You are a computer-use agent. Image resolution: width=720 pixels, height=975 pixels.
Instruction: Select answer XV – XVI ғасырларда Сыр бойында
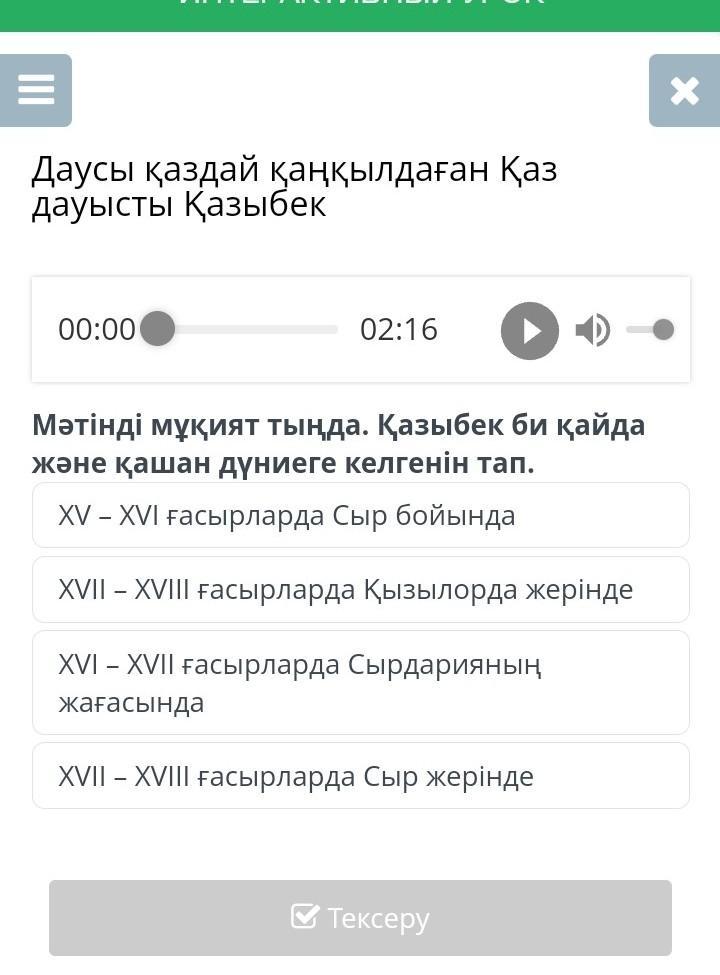pos(361,515)
